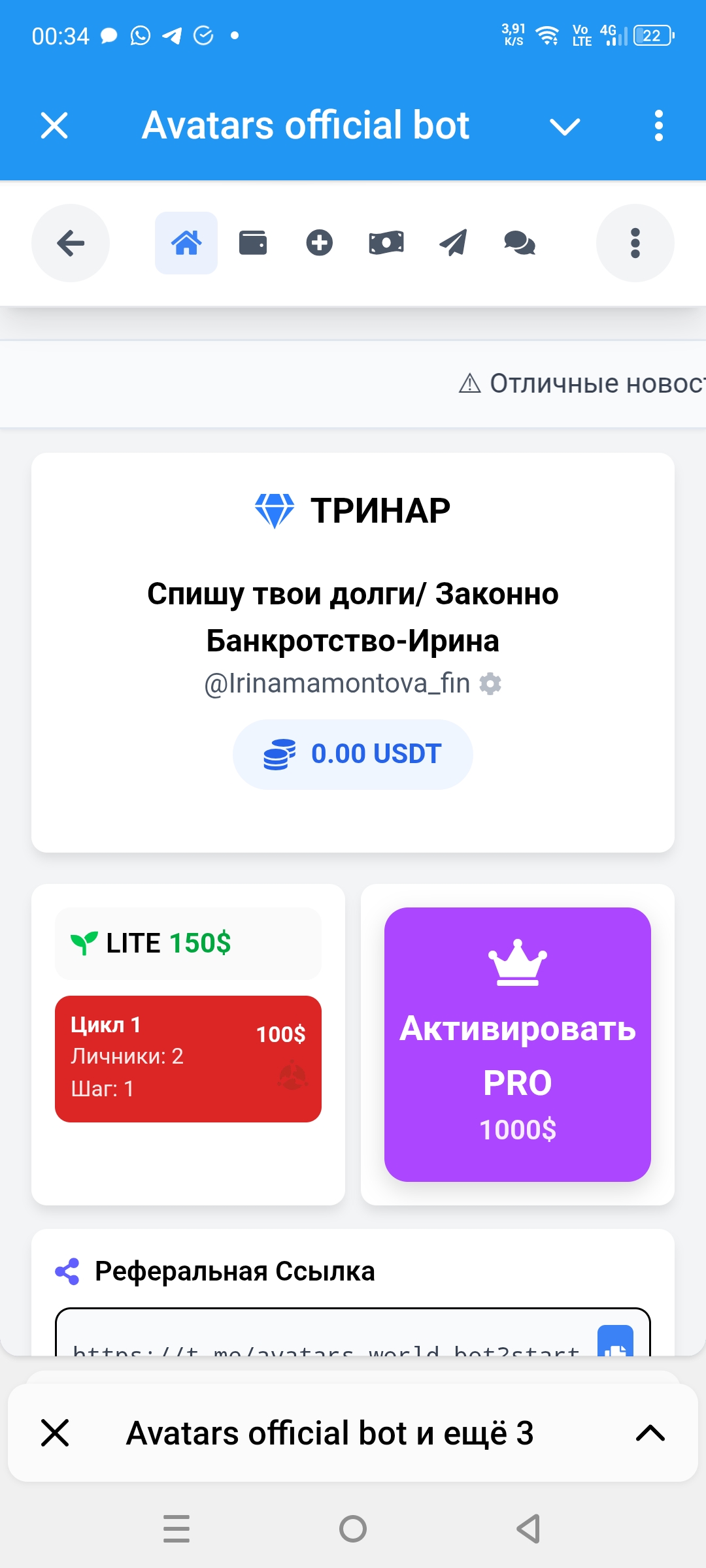Go back with the toolbar arrow button
Screen dimensions: 706x1568
71,243
